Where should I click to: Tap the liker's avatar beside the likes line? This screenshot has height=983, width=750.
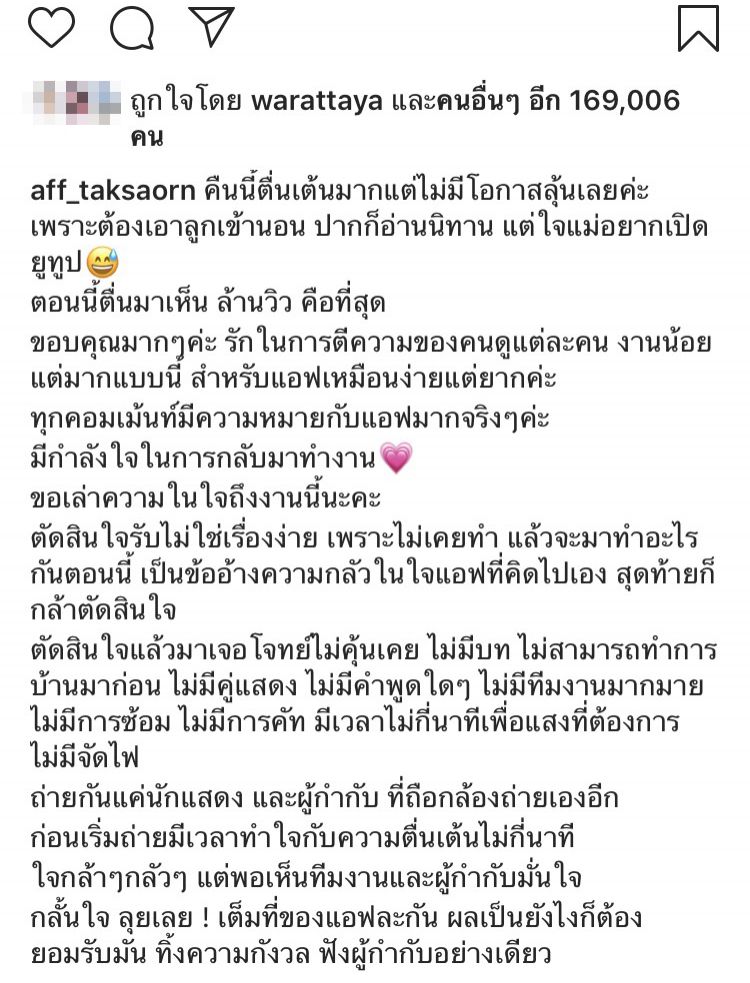pos(77,102)
